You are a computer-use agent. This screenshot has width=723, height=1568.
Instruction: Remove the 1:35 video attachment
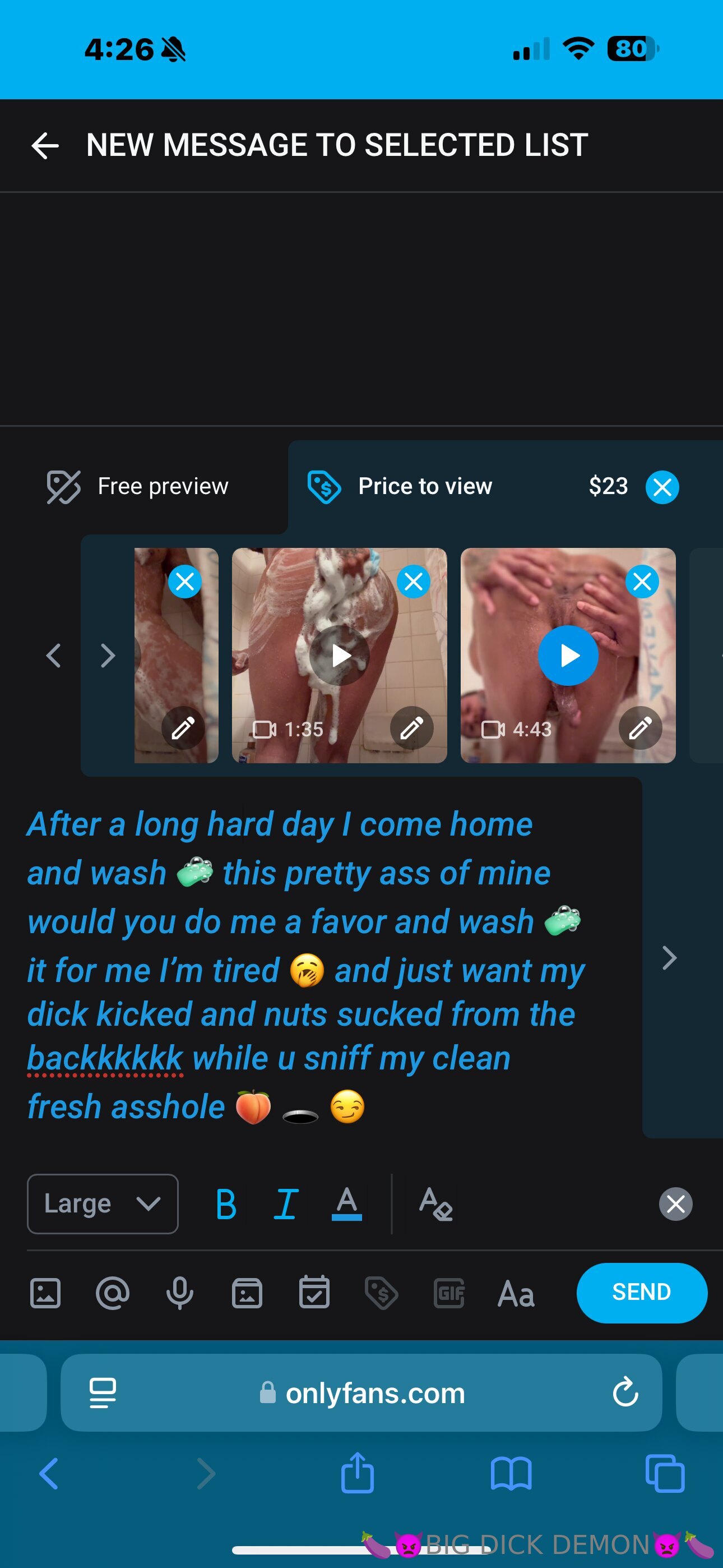pos(413,582)
